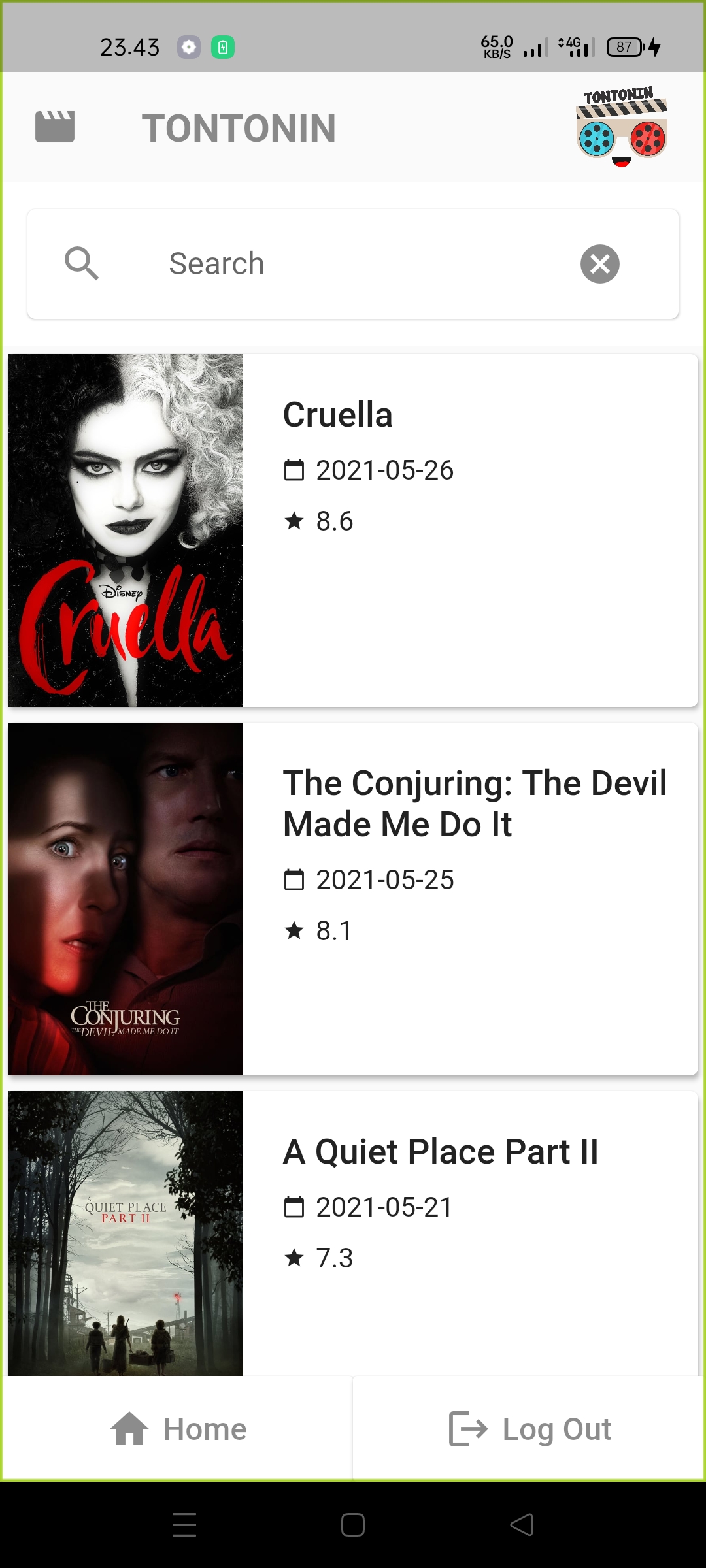Go back with the system back button
Screen dimensions: 706x1568
pyautogui.click(x=522, y=1525)
